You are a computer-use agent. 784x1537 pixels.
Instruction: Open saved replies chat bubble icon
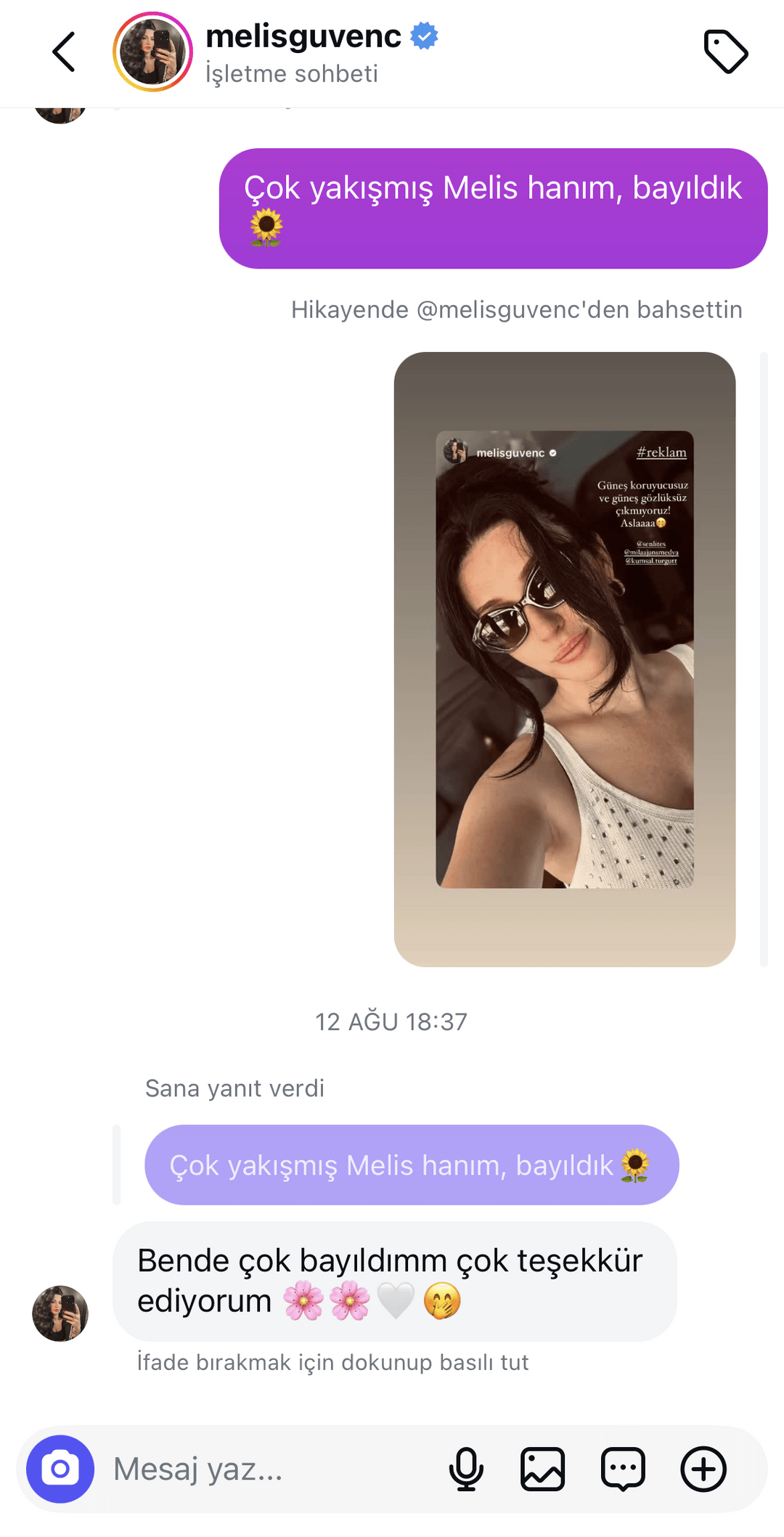coord(623,1469)
